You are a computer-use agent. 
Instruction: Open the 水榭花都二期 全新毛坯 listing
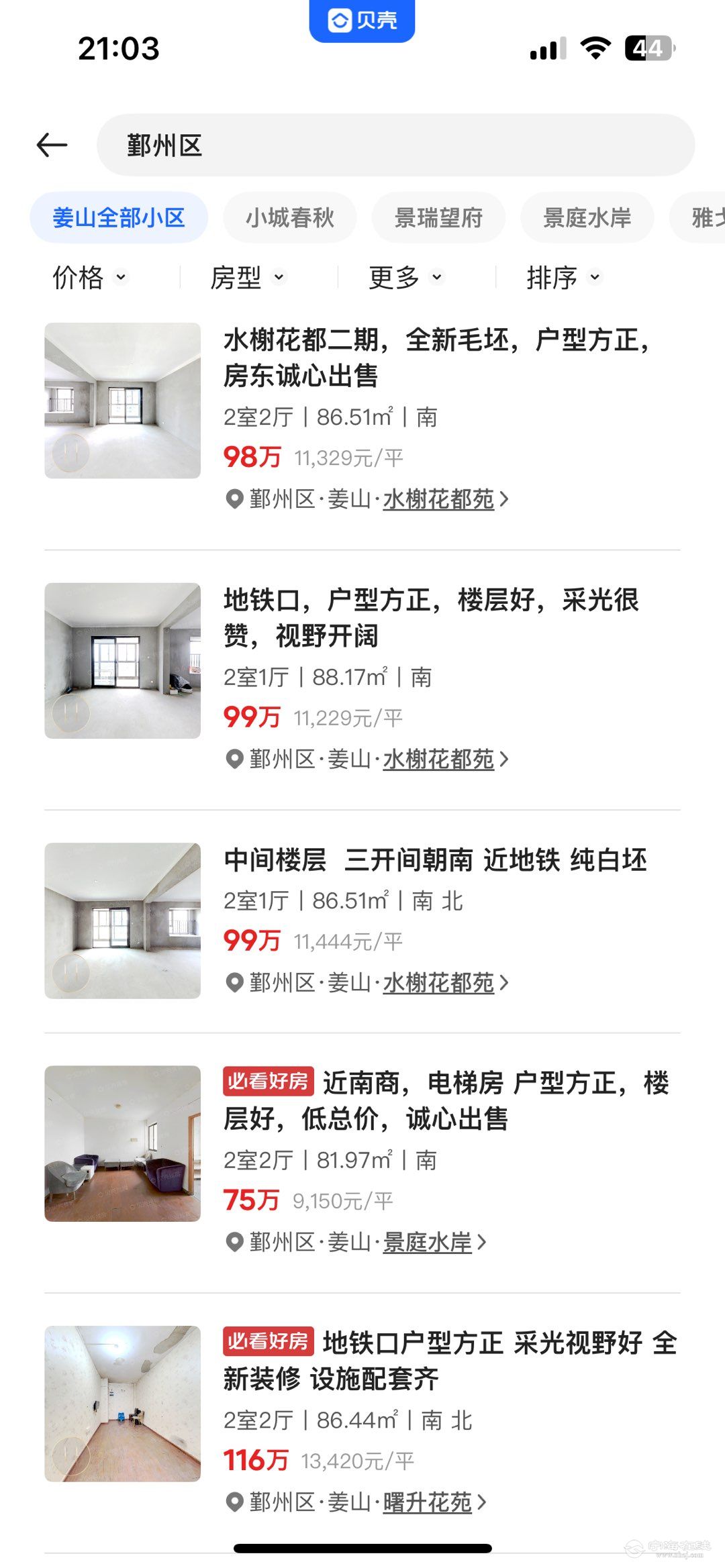point(436,358)
